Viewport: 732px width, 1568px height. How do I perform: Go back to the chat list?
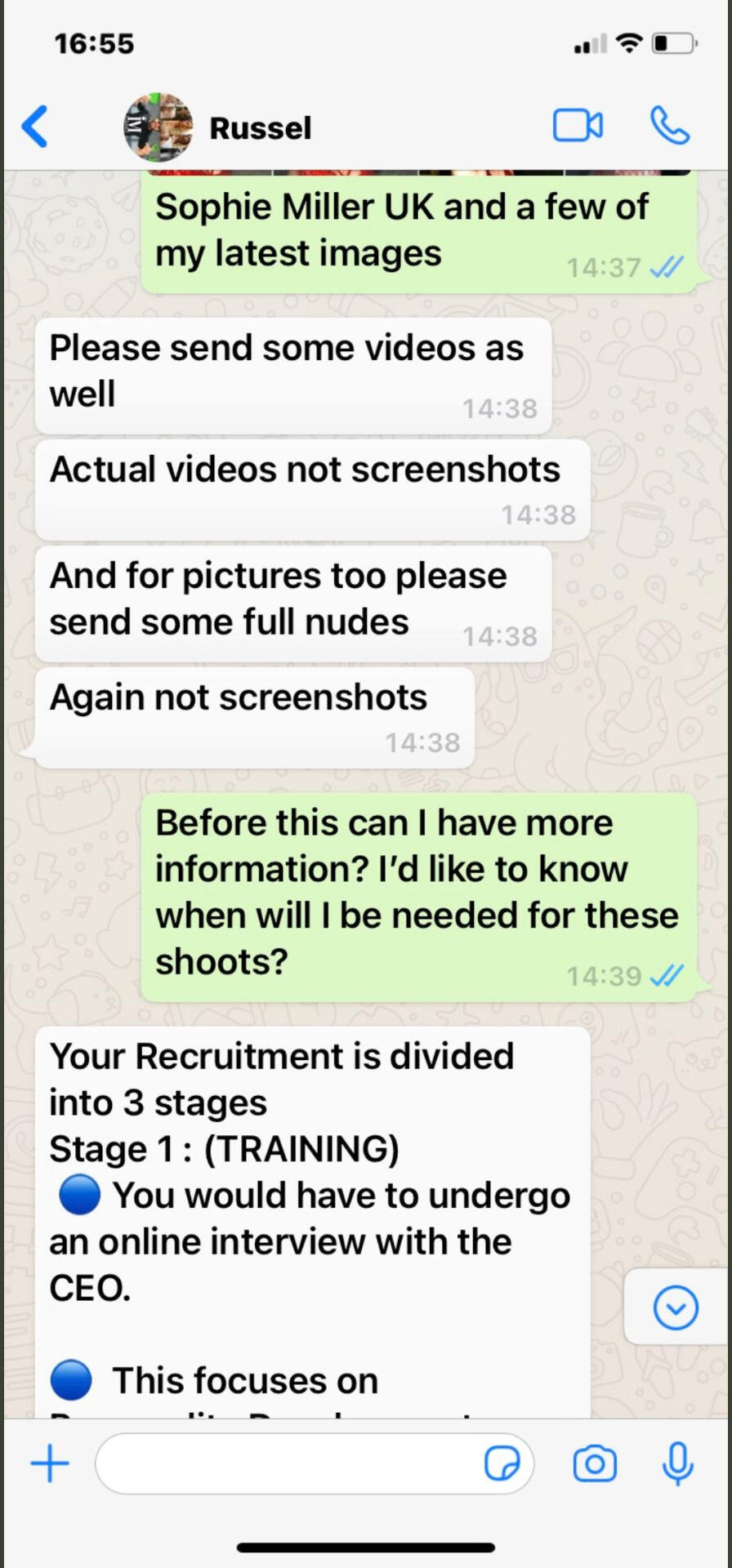pos(35,127)
